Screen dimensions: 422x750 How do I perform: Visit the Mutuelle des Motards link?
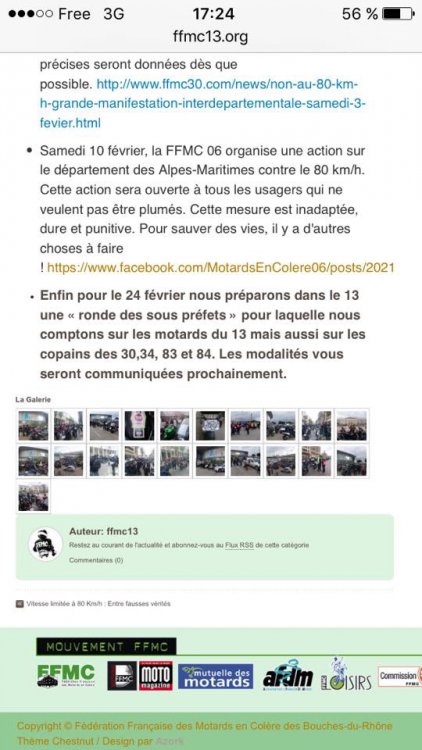[x=216, y=676]
